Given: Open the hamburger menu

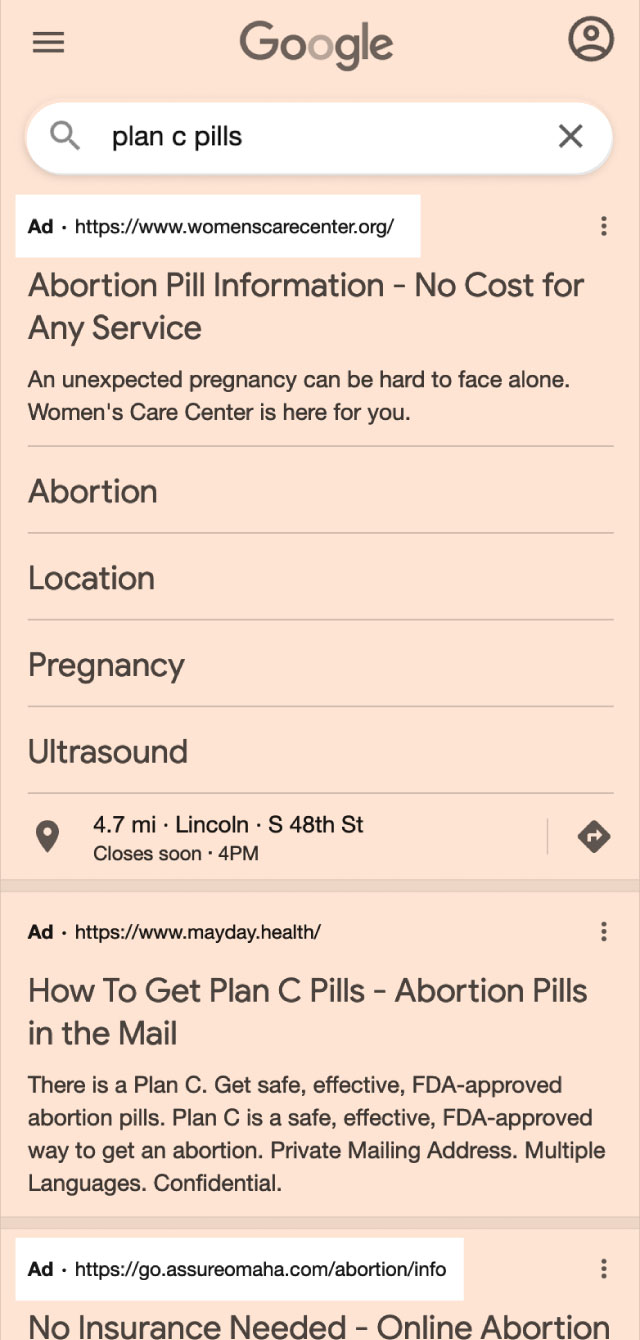Looking at the screenshot, I should [x=48, y=43].
